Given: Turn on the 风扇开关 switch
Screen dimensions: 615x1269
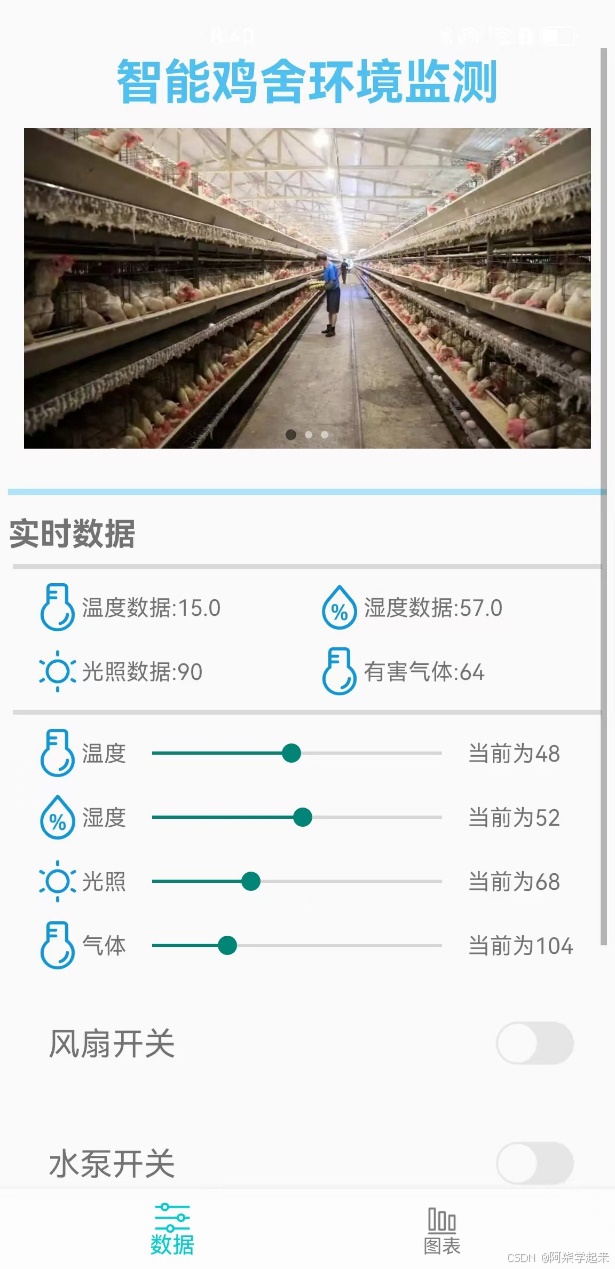Looking at the screenshot, I should tap(534, 1044).
